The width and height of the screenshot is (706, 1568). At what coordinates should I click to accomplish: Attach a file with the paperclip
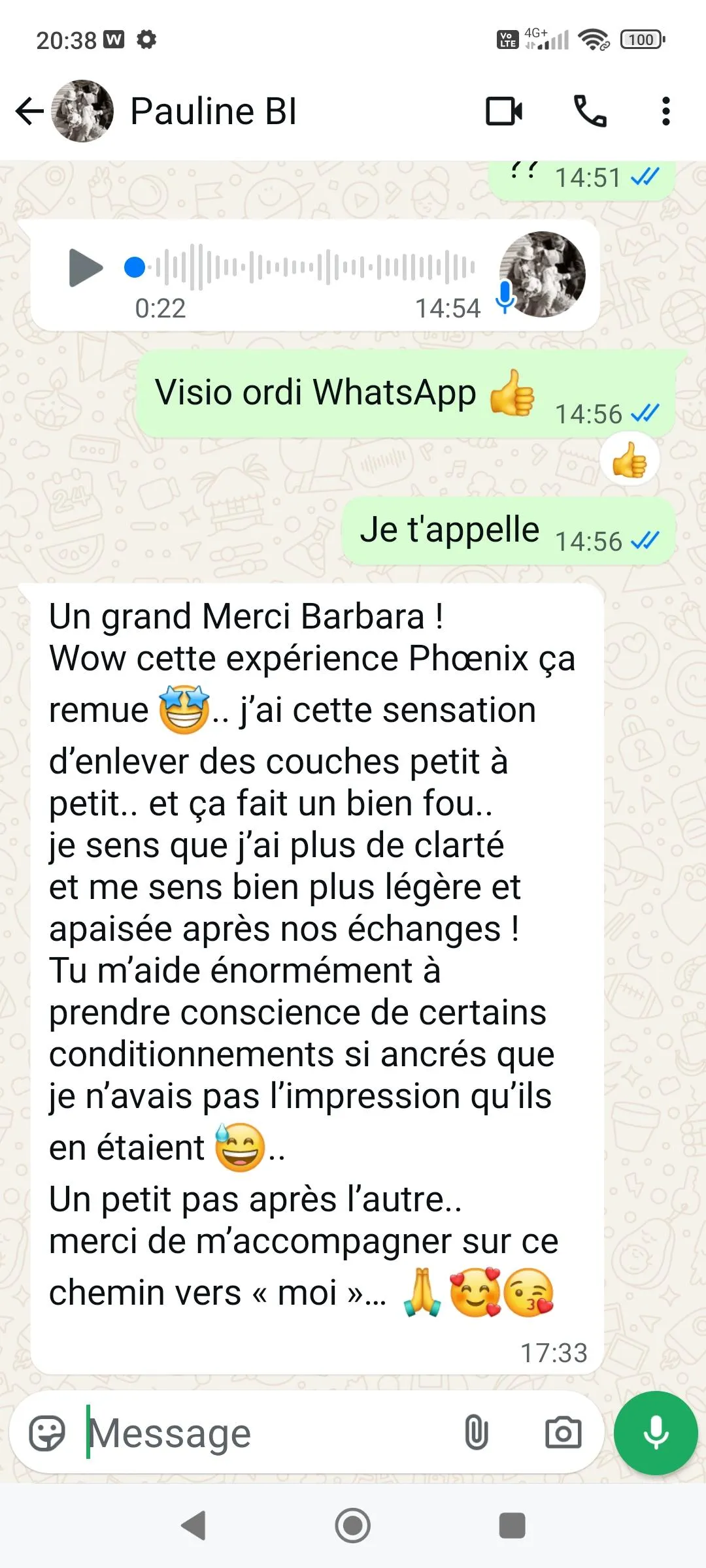476,1433
